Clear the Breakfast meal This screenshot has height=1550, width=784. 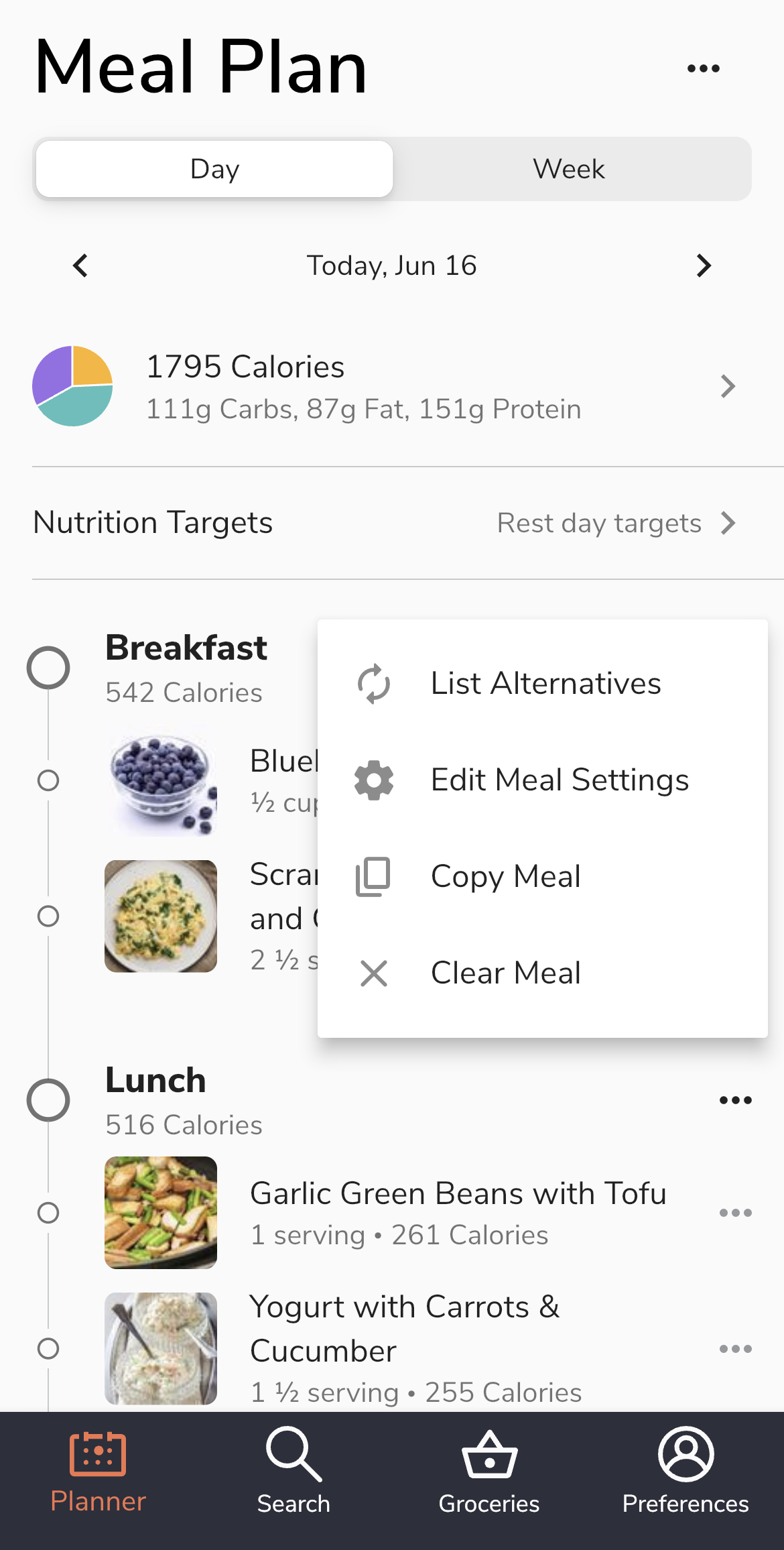click(x=505, y=973)
